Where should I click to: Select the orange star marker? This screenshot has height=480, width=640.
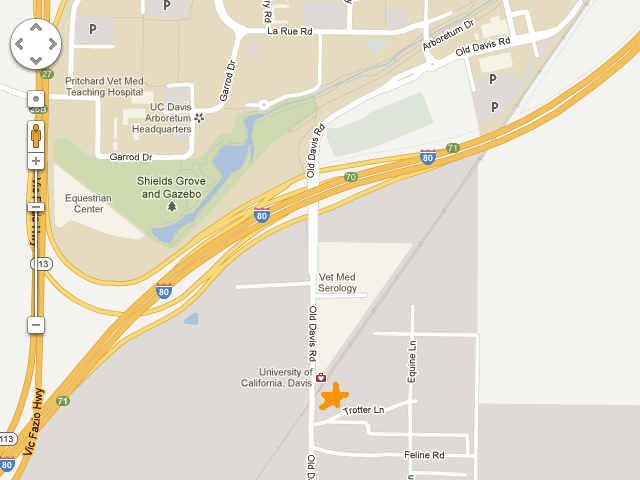tap(334, 397)
